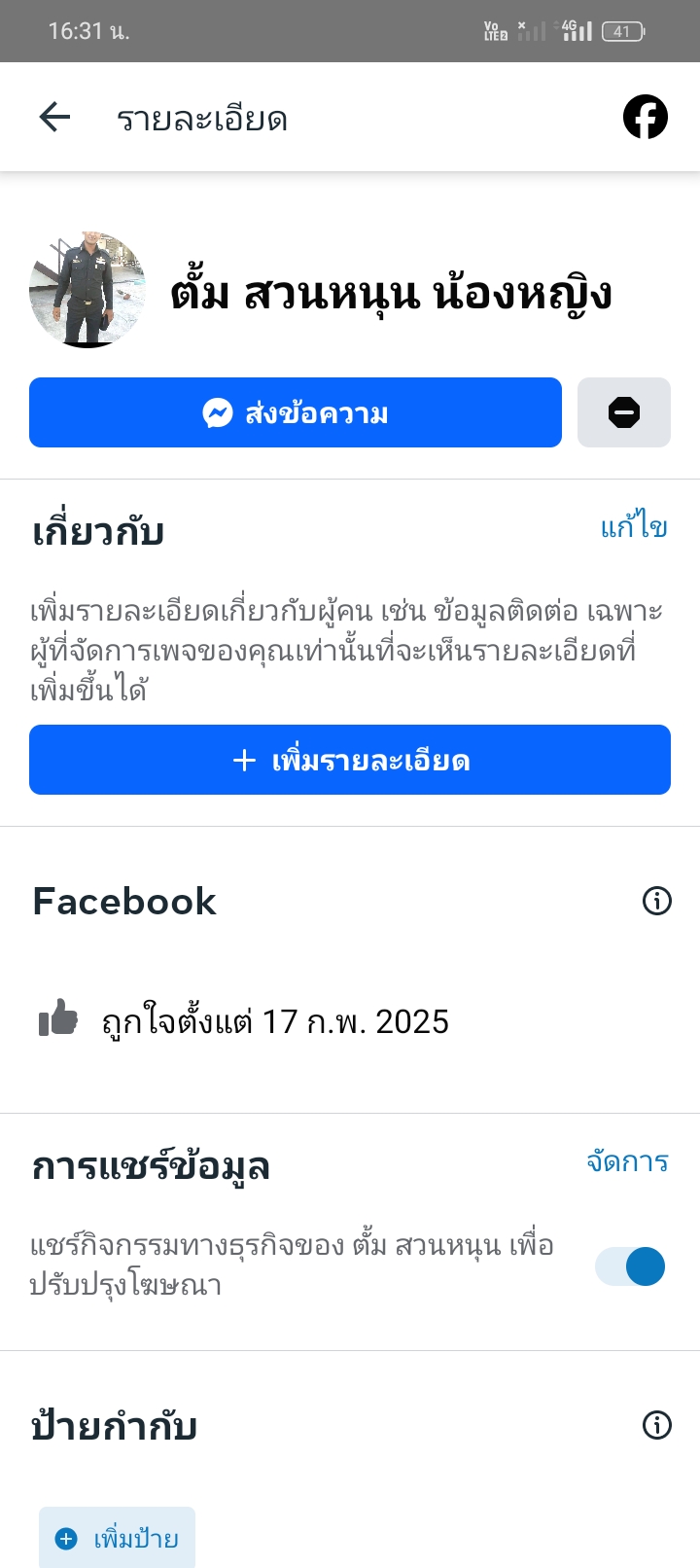700x1568 pixels.
Task: Disable the business activity sharing toggle
Action: pos(630,1266)
